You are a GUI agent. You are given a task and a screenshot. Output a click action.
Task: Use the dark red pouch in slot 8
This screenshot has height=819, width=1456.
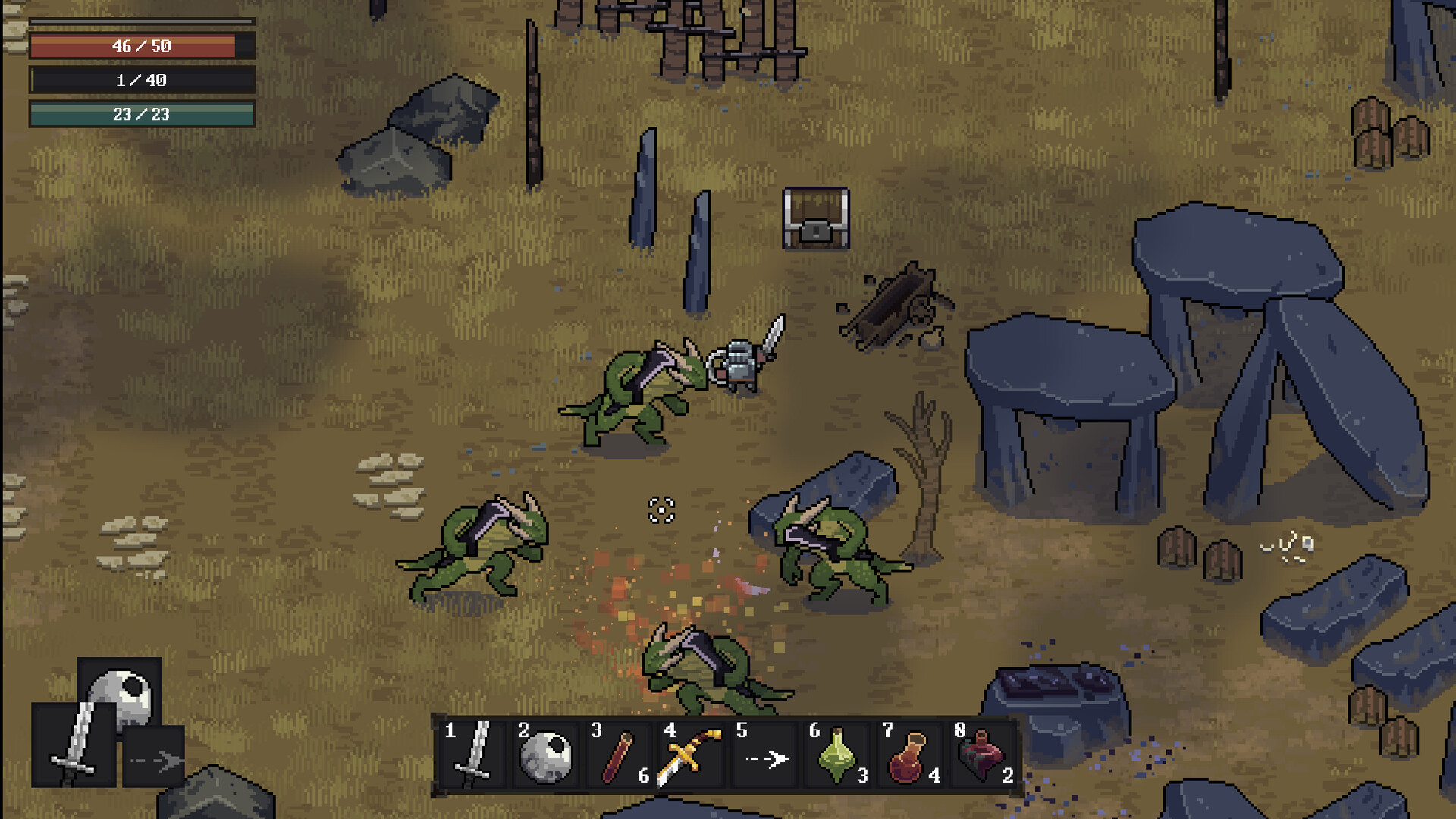coord(981,755)
